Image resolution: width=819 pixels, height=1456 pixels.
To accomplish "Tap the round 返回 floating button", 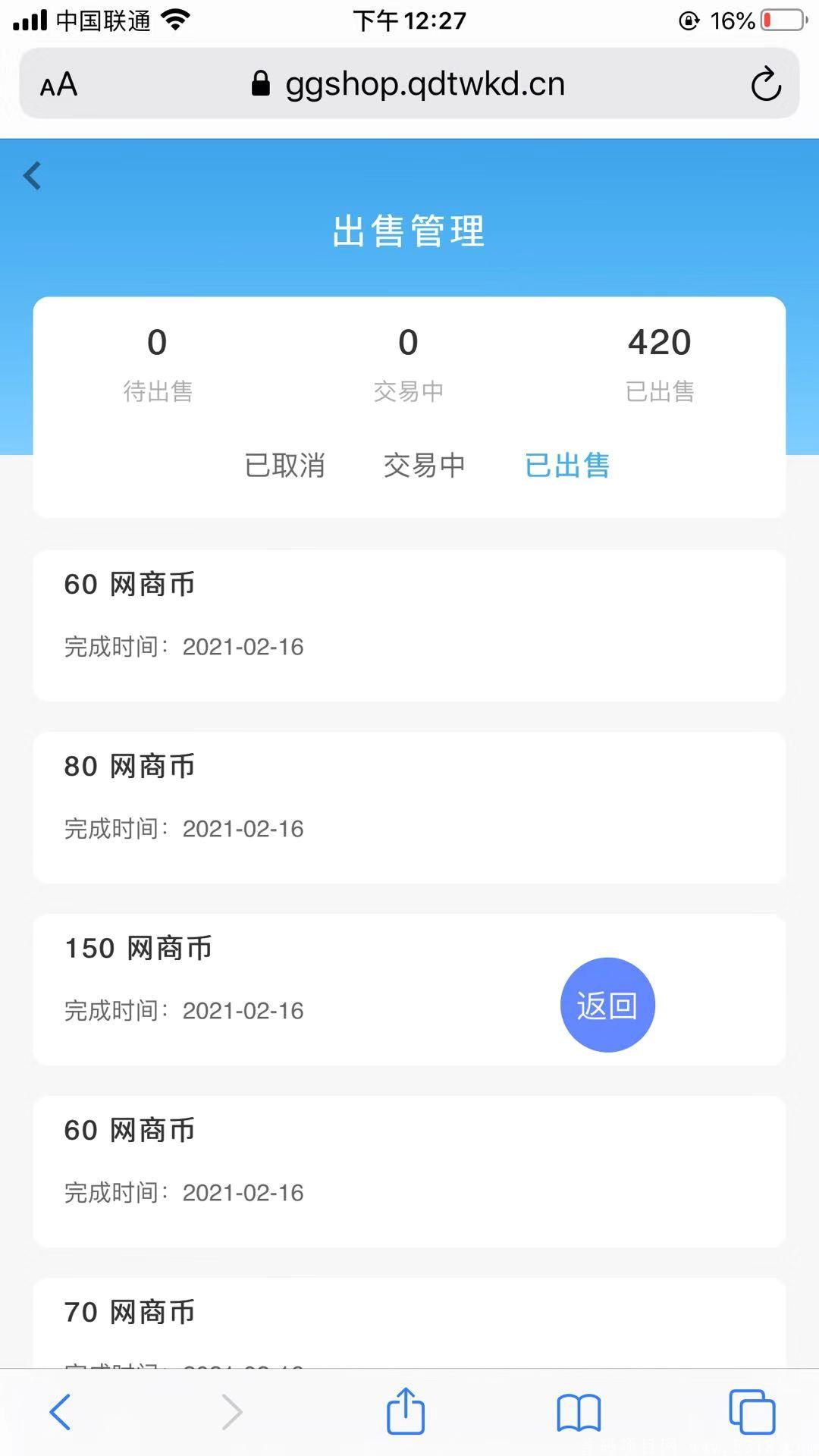I will 607,1005.
